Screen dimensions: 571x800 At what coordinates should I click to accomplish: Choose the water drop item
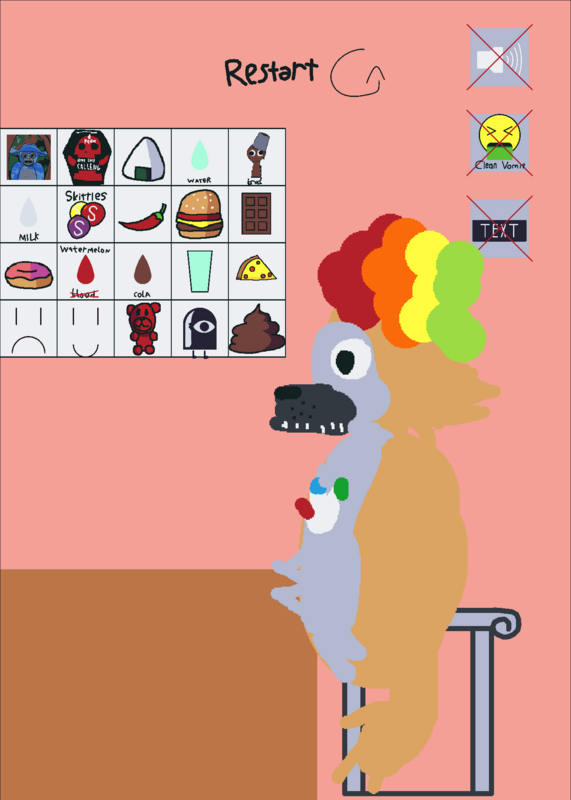[200, 157]
